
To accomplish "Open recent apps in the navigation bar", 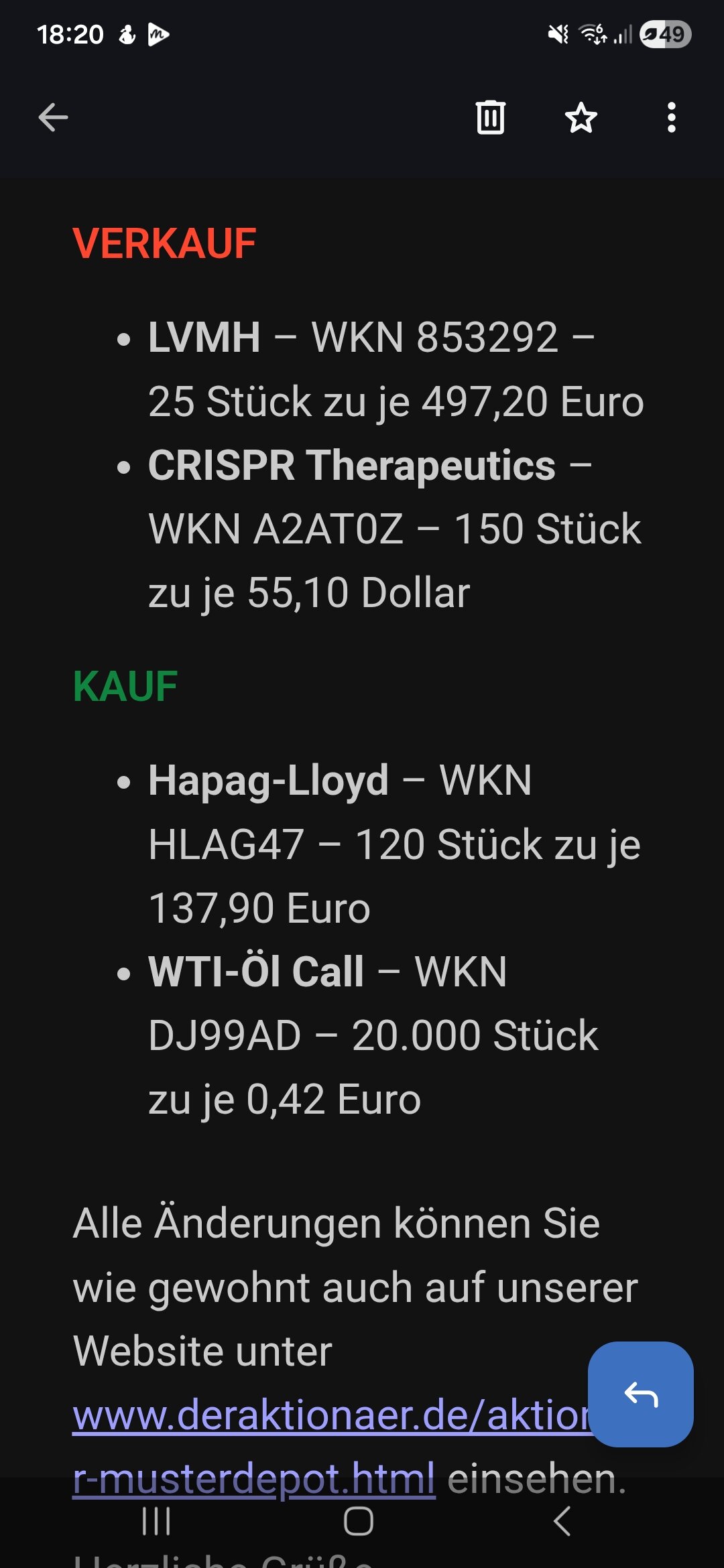I will coord(156,1521).
